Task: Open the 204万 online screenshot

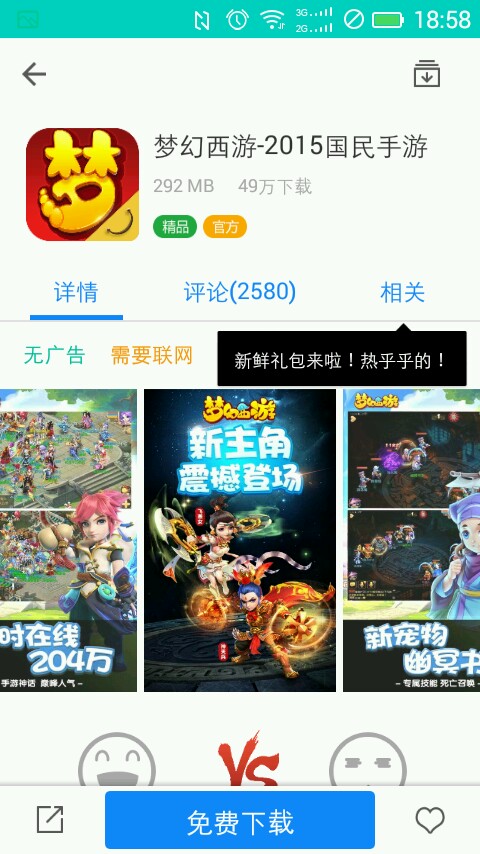Action: (68, 540)
